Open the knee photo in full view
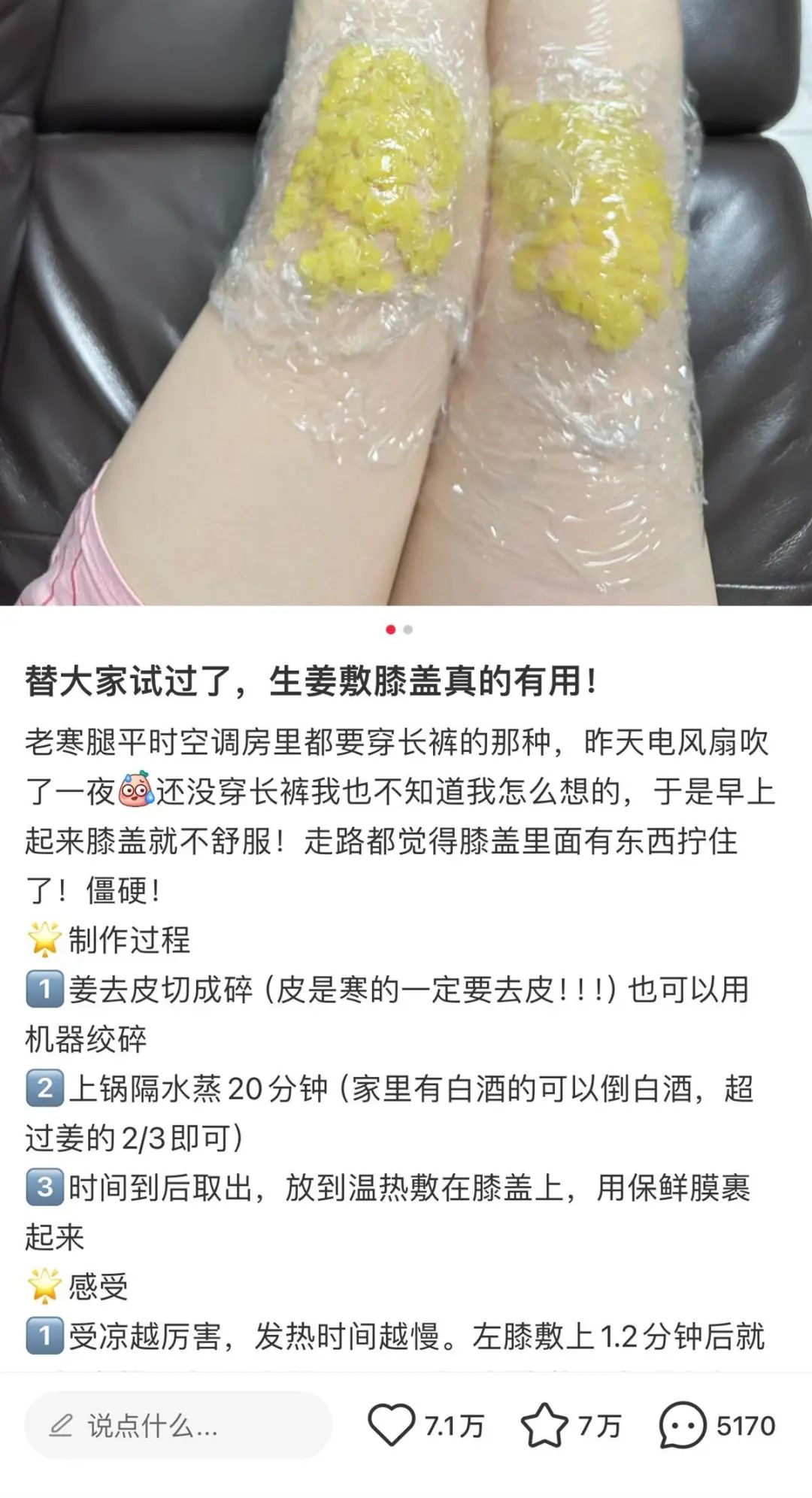Viewport: 812px width, 1498px height. (406, 301)
